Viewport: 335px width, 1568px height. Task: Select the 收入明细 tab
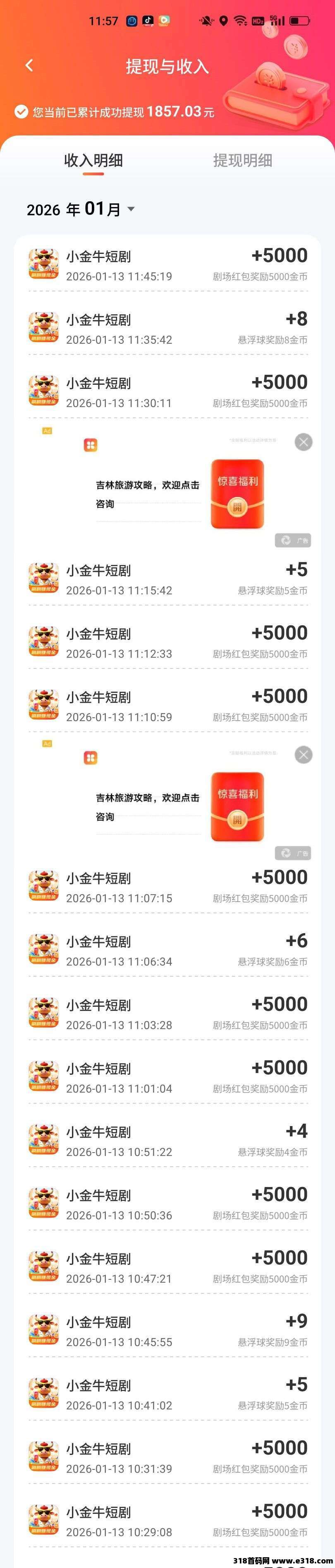(x=93, y=160)
